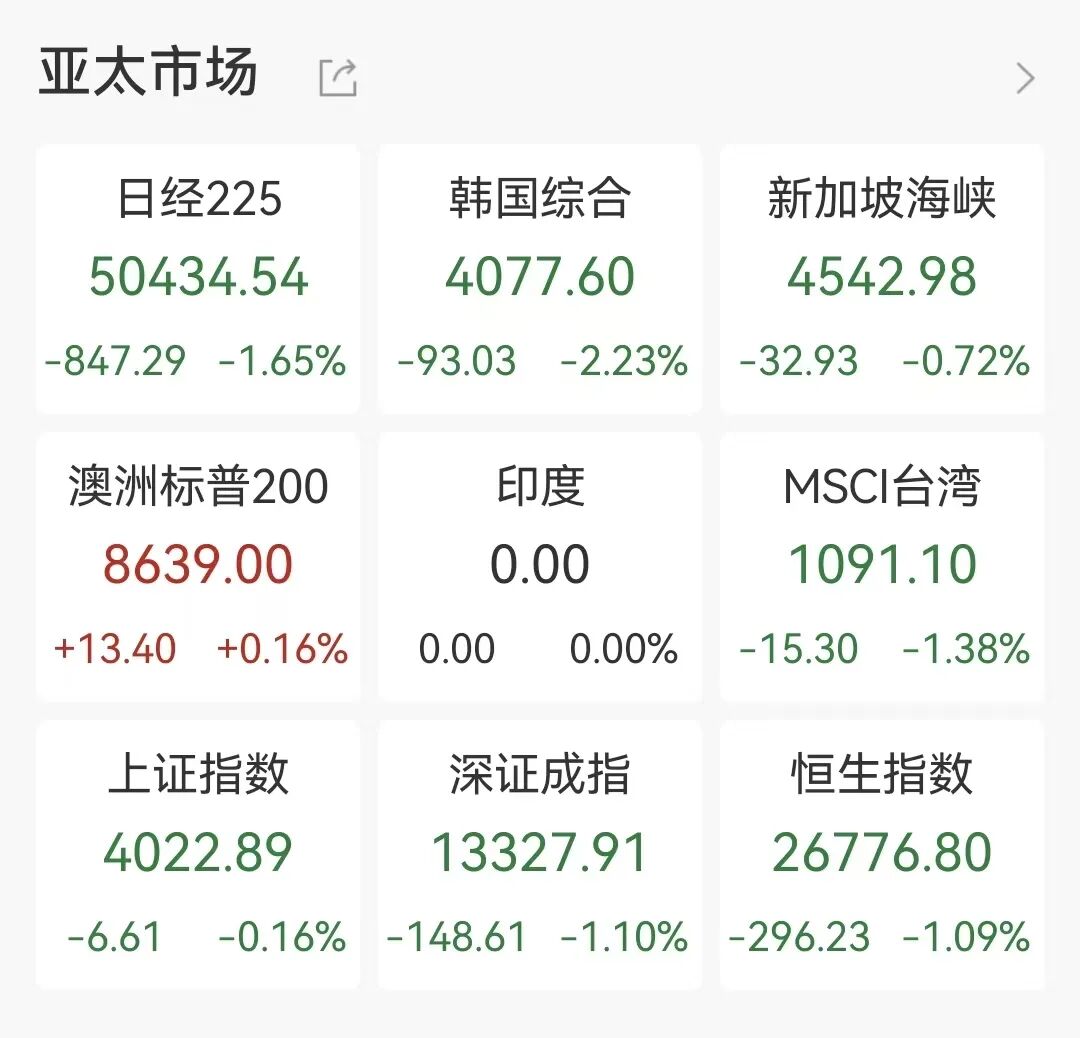Tap the 印度 index card

tap(540, 566)
